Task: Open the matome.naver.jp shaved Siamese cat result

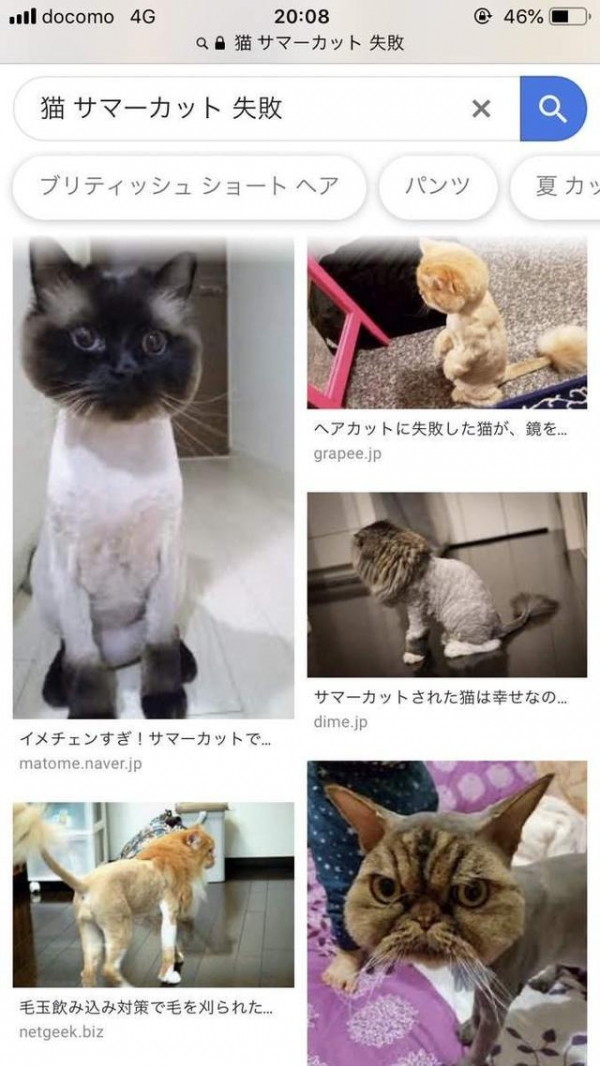Action: click(x=153, y=478)
